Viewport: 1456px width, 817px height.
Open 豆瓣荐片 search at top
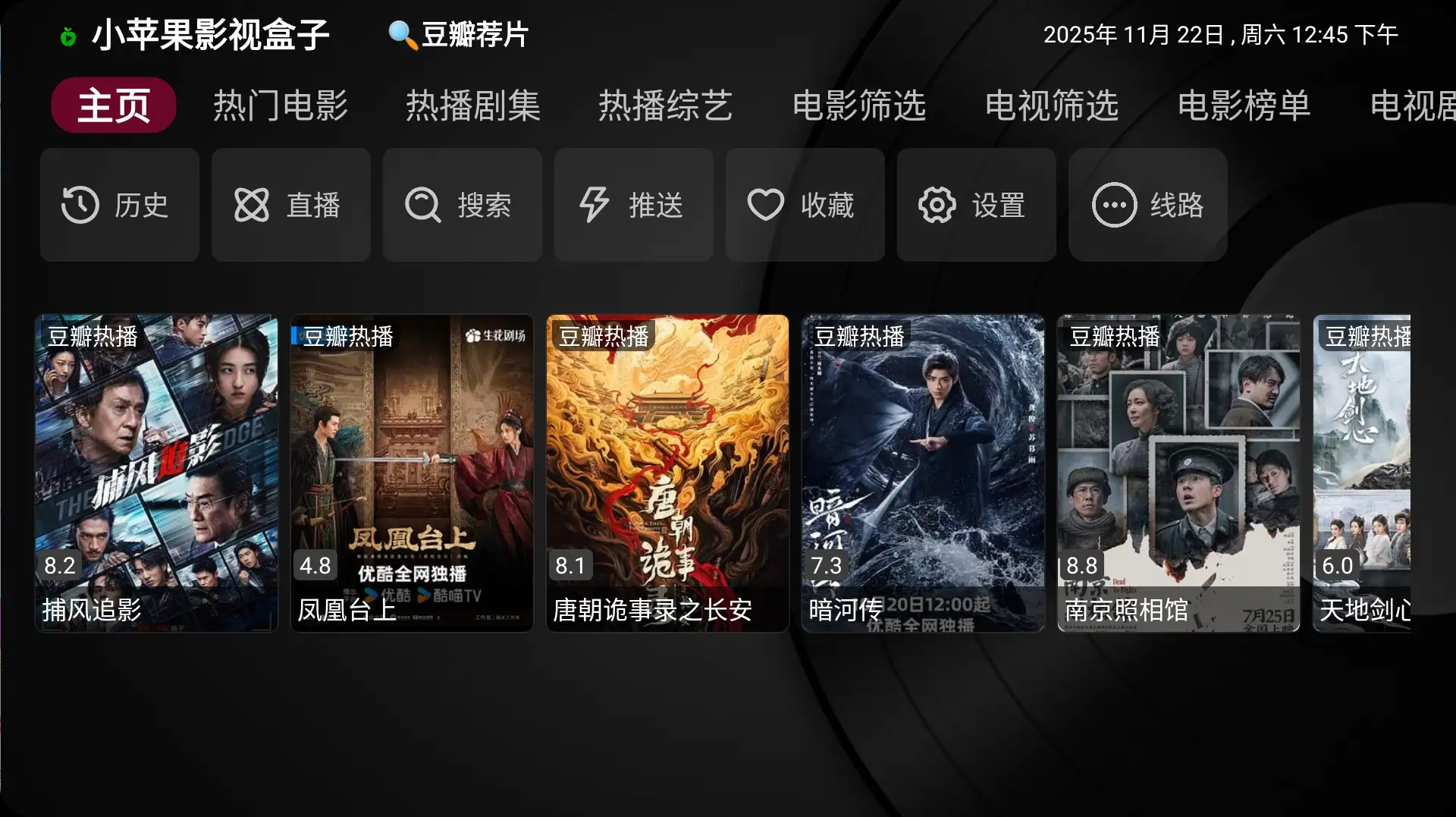tap(458, 35)
